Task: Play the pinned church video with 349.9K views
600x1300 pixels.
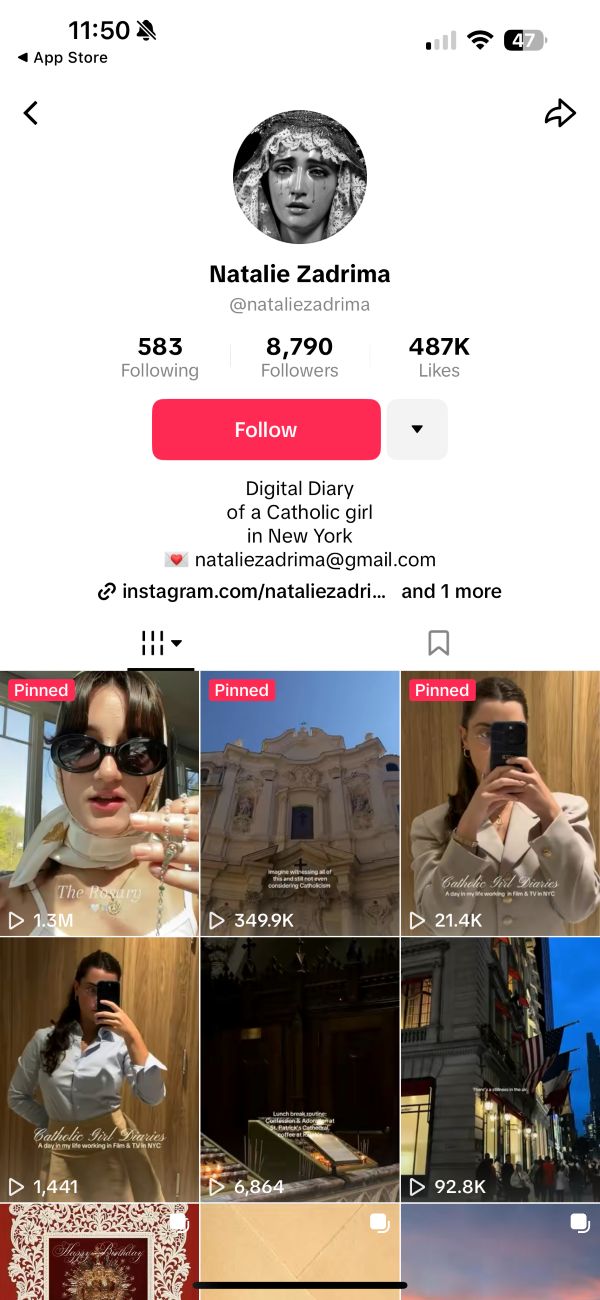Action: [x=300, y=803]
